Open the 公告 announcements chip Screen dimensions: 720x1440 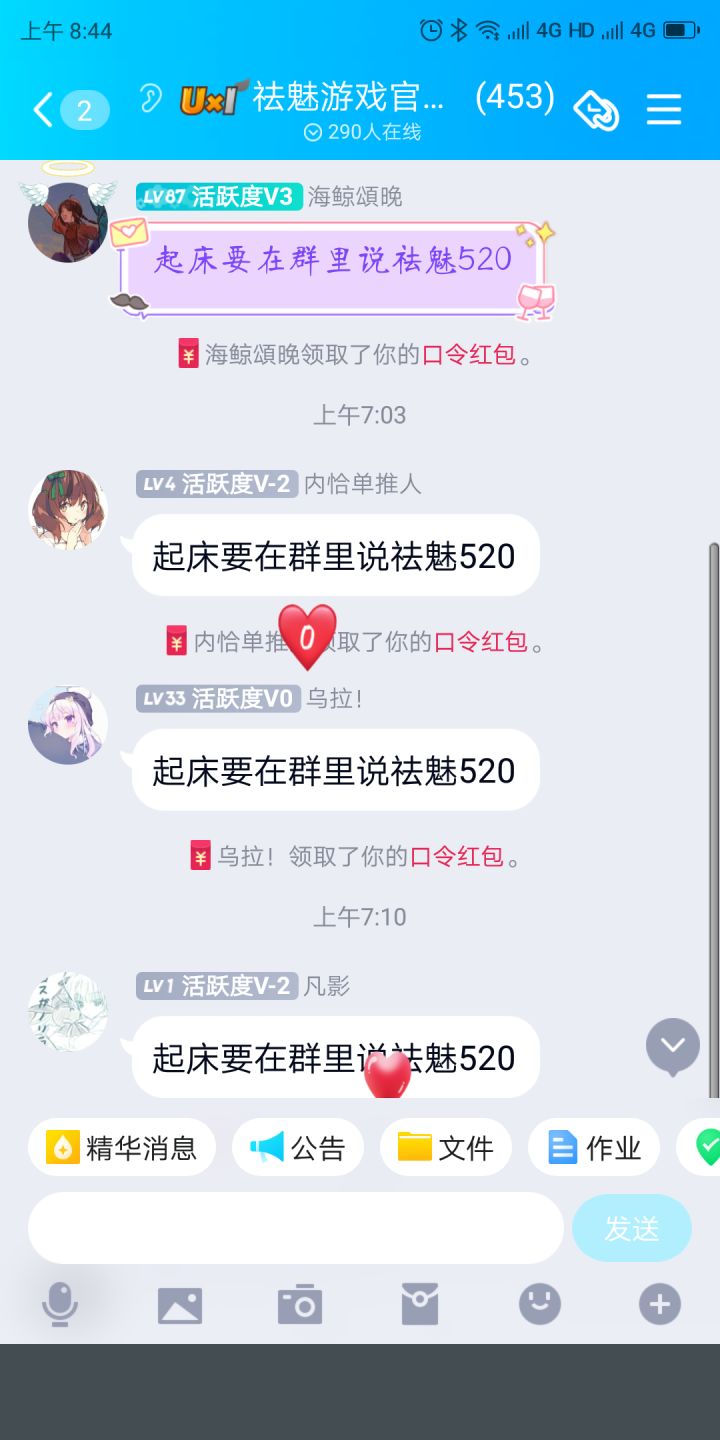tap(298, 1147)
